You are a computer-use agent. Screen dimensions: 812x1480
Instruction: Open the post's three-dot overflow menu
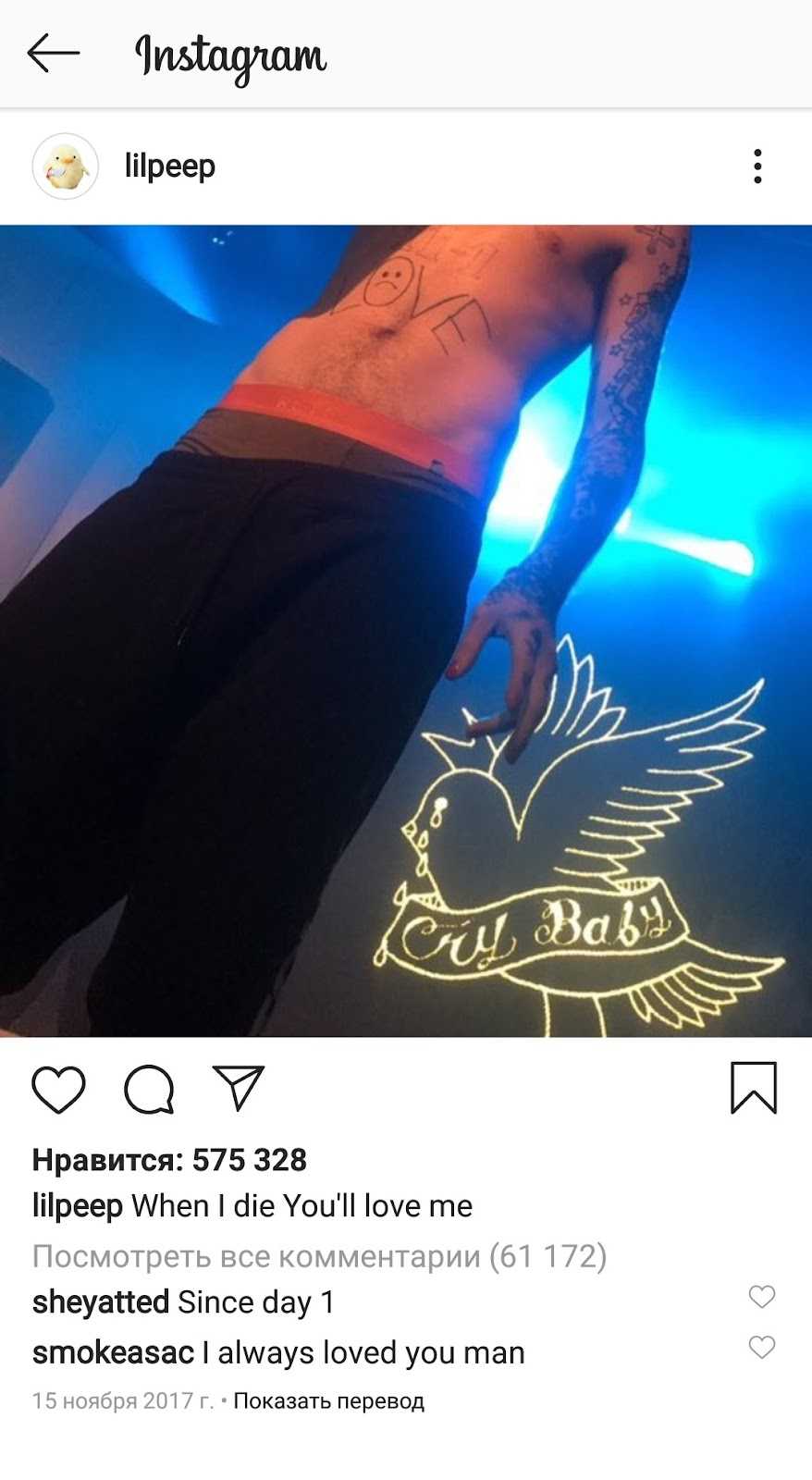coord(757,166)
